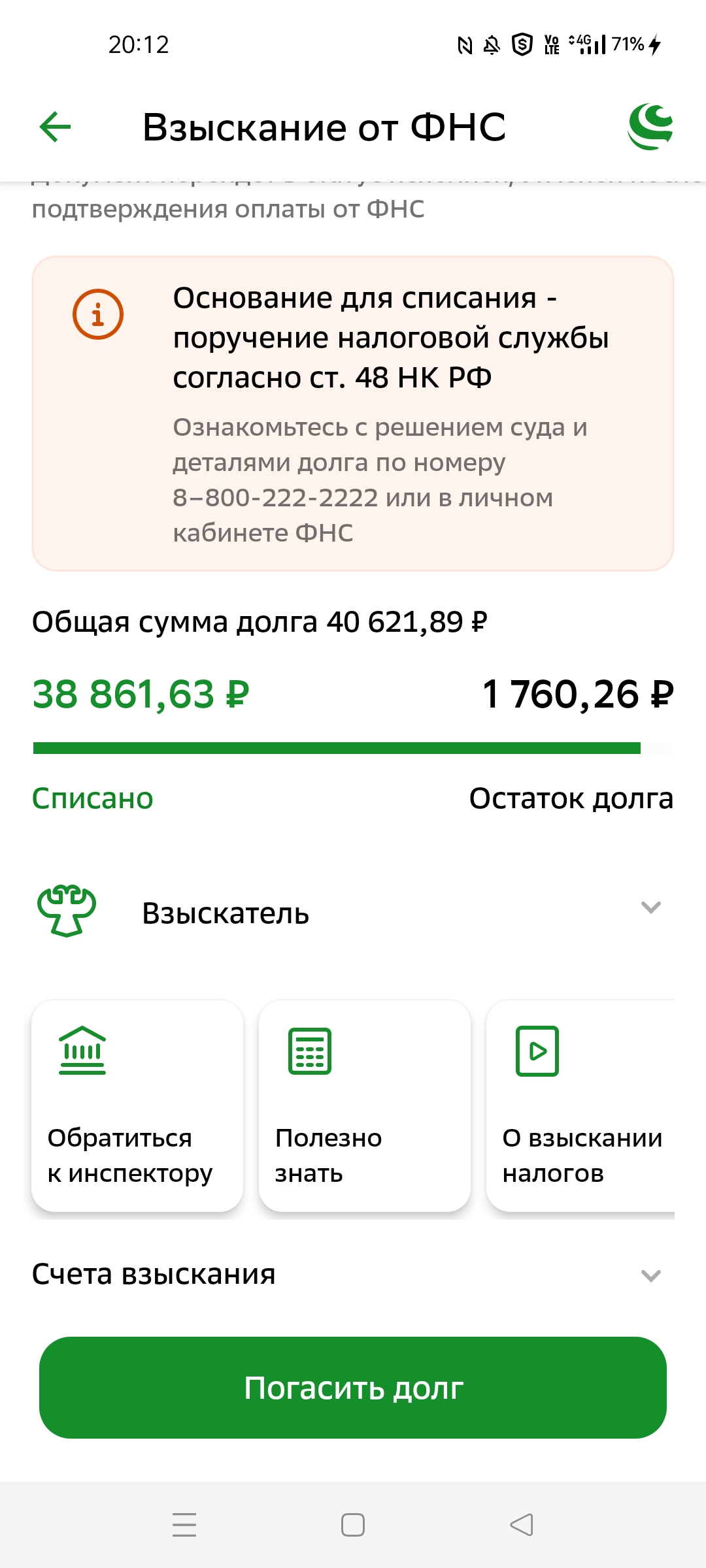Tap the Погасить долг button
This screenshot has width=706, height=1568.
353,1388
